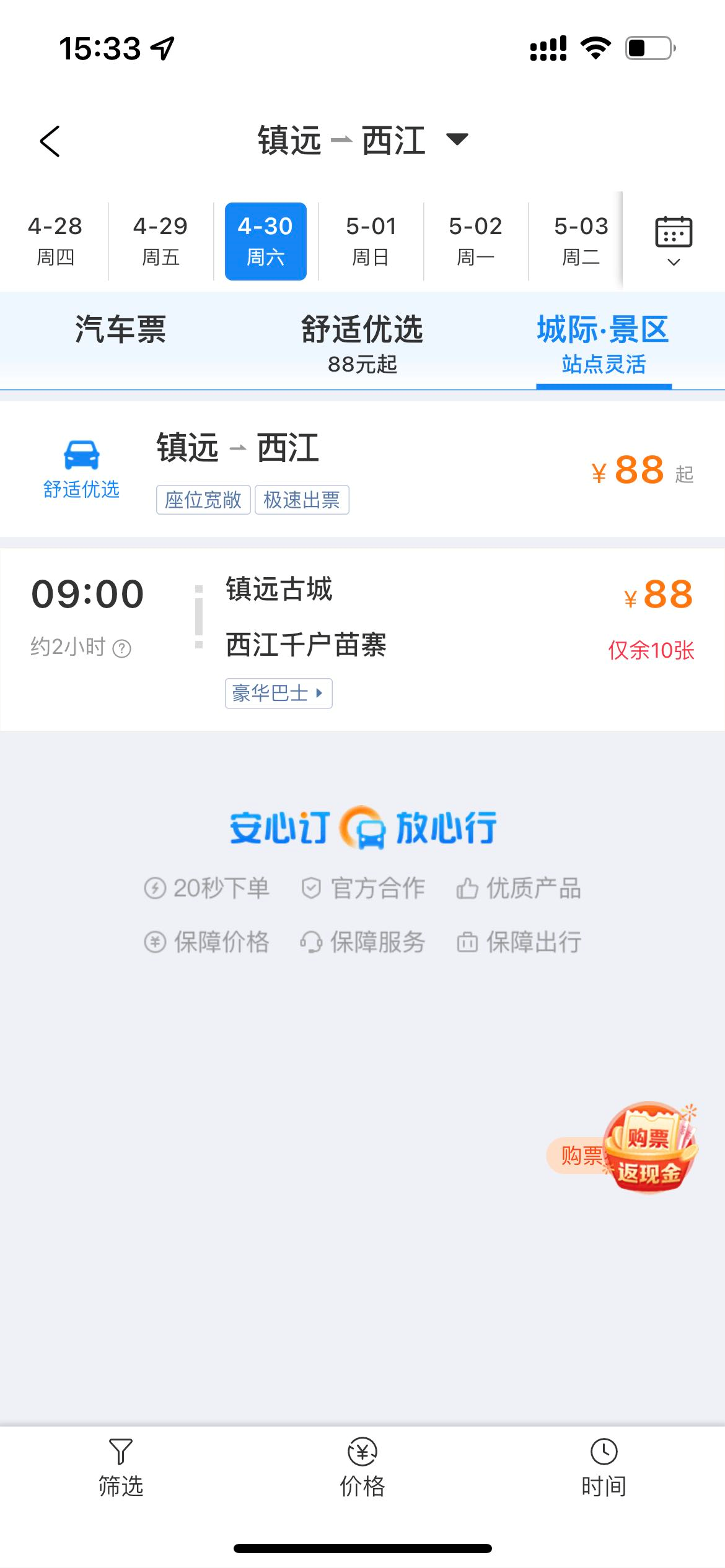
Task: Switch to date 5-03 周二
Action: point(581,240)
